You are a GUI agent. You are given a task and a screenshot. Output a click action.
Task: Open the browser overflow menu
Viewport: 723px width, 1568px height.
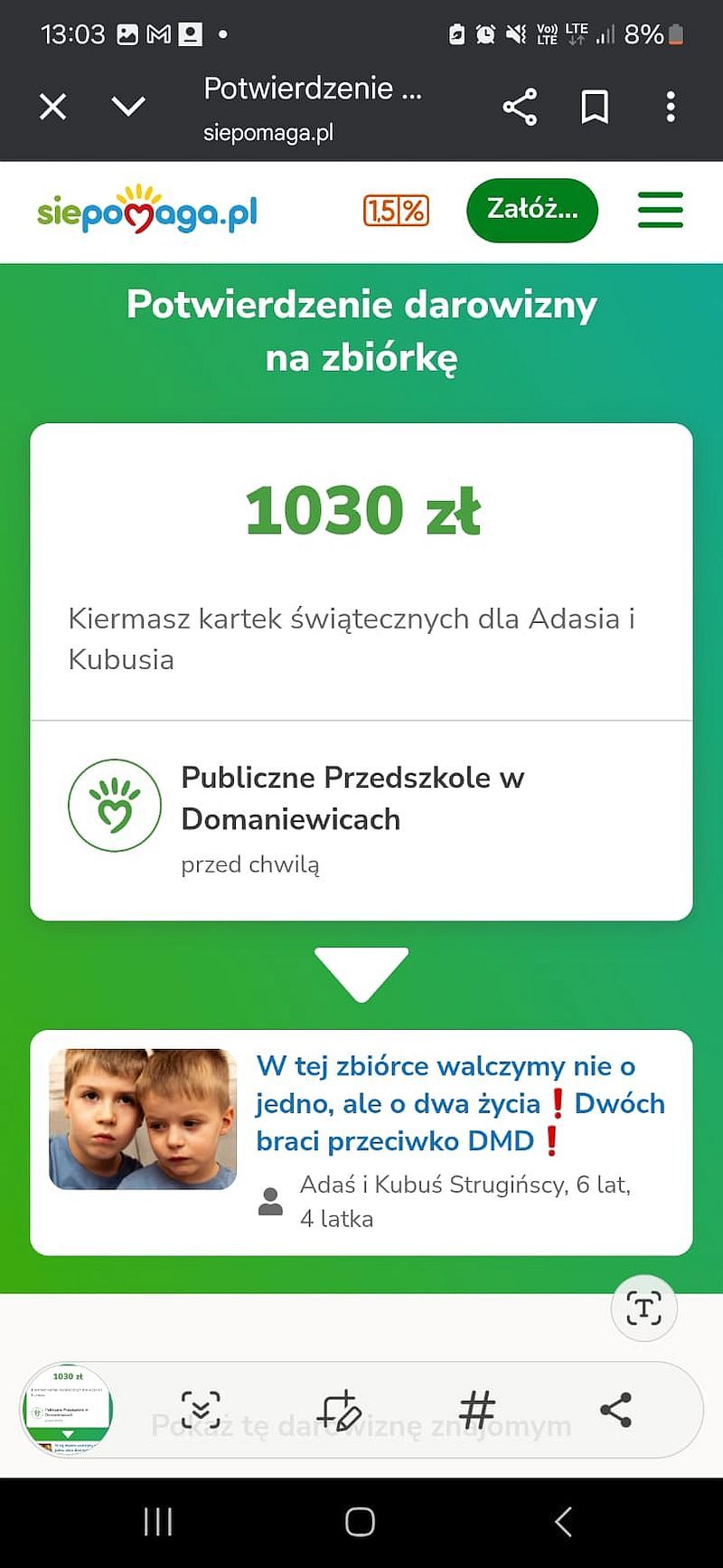670,108
